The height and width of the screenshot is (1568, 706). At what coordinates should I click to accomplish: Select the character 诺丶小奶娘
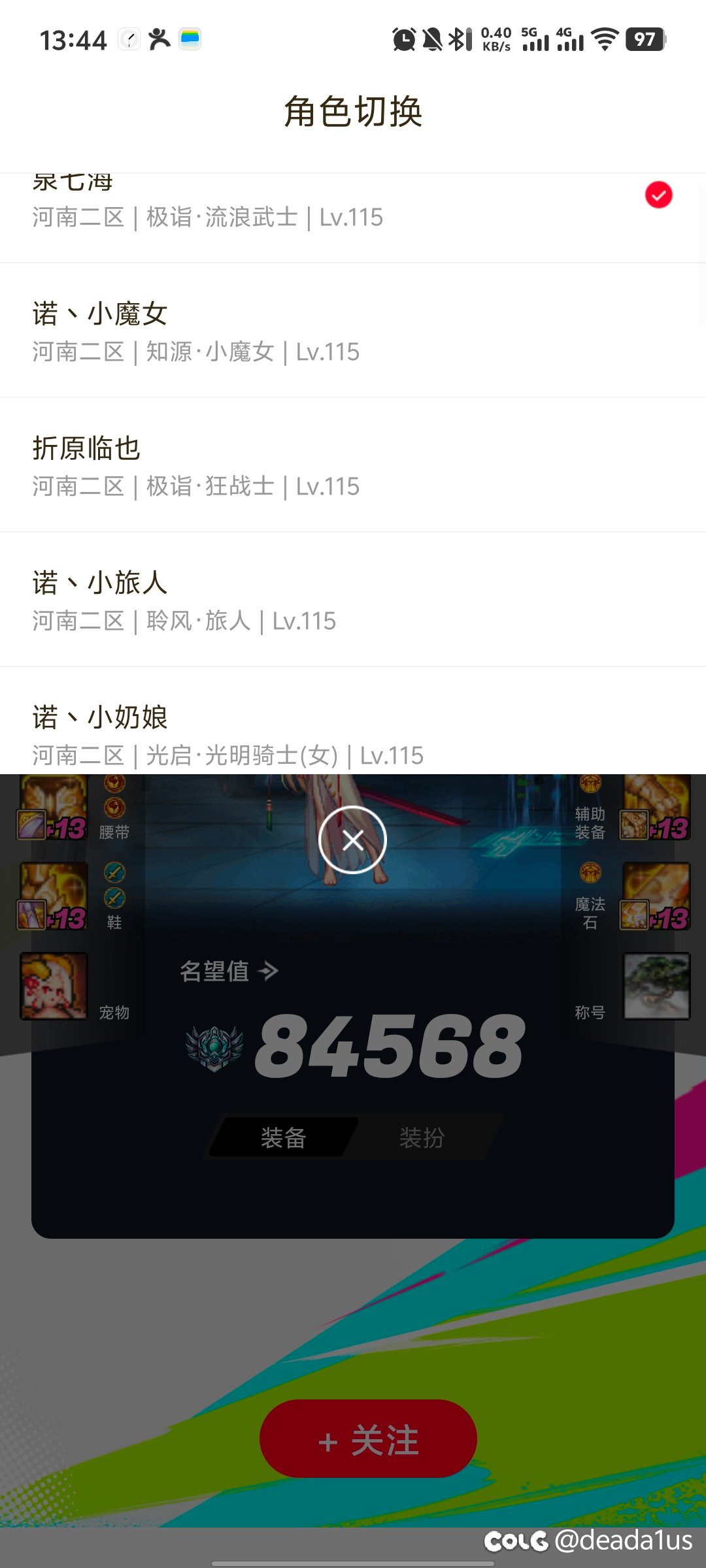(x=353, y=721)
